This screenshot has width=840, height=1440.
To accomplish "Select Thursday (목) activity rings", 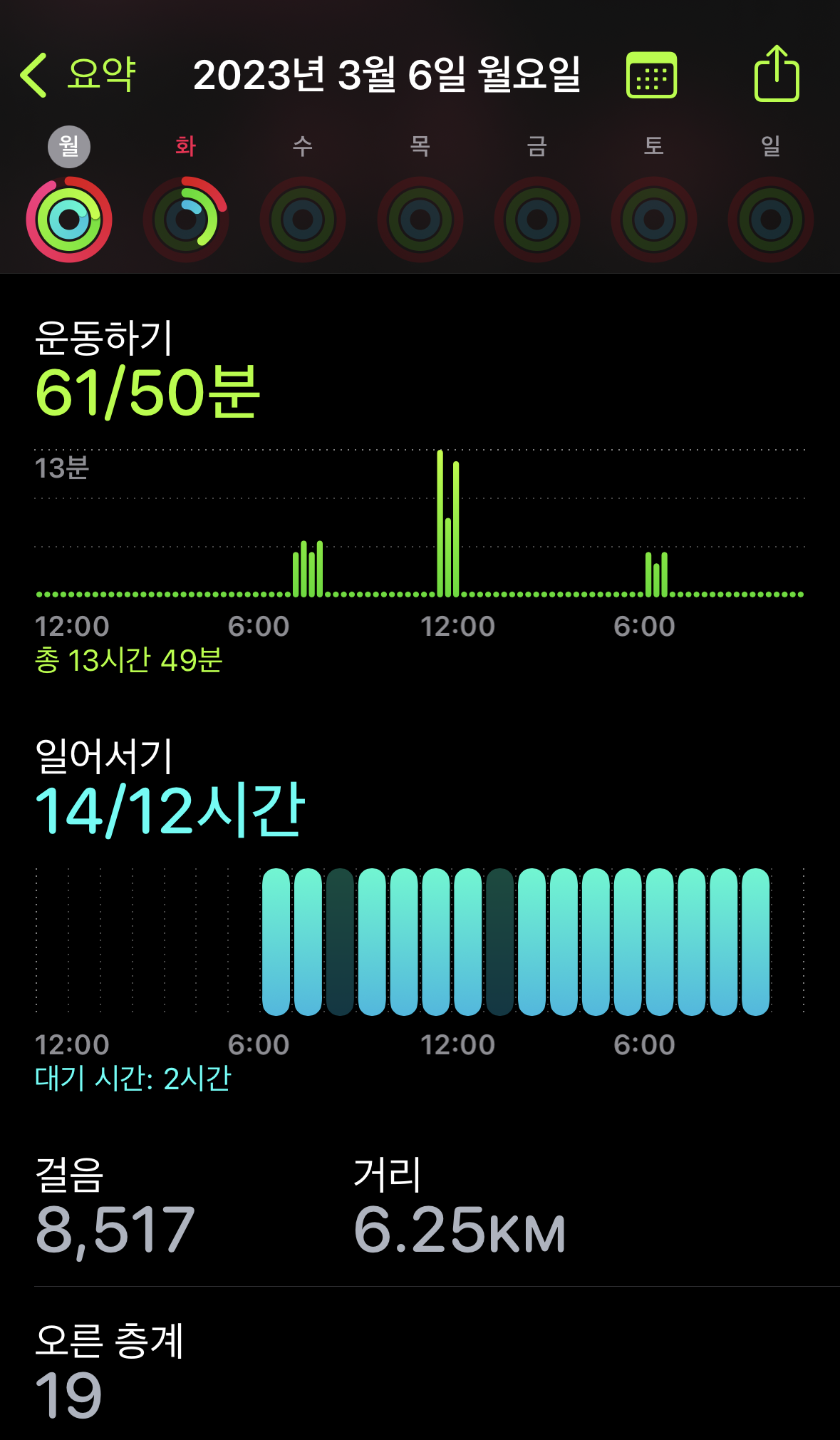I will click(420, 219).
